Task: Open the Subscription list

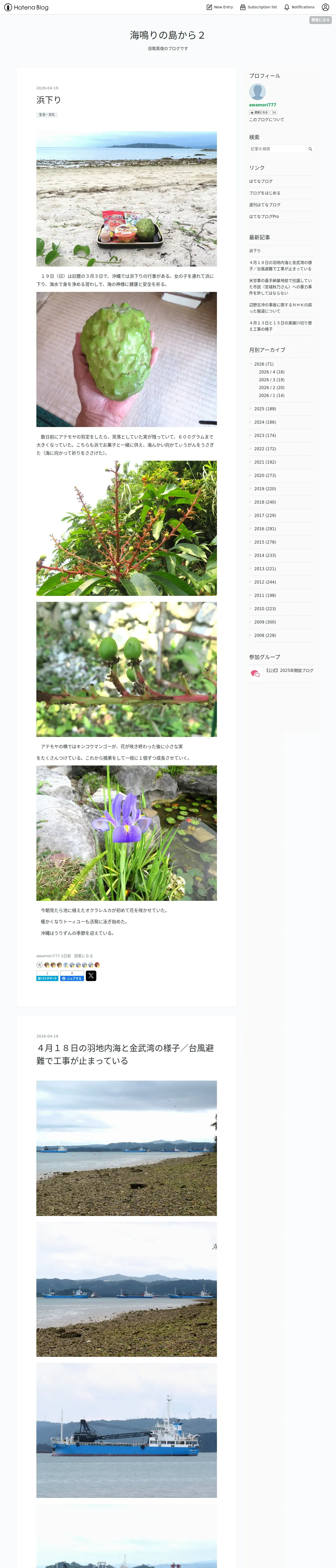Action: 259,7
